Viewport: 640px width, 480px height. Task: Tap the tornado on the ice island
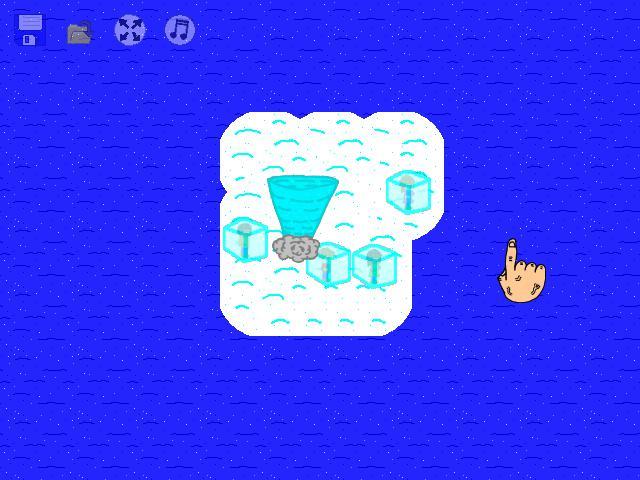[x=302, y=205]
